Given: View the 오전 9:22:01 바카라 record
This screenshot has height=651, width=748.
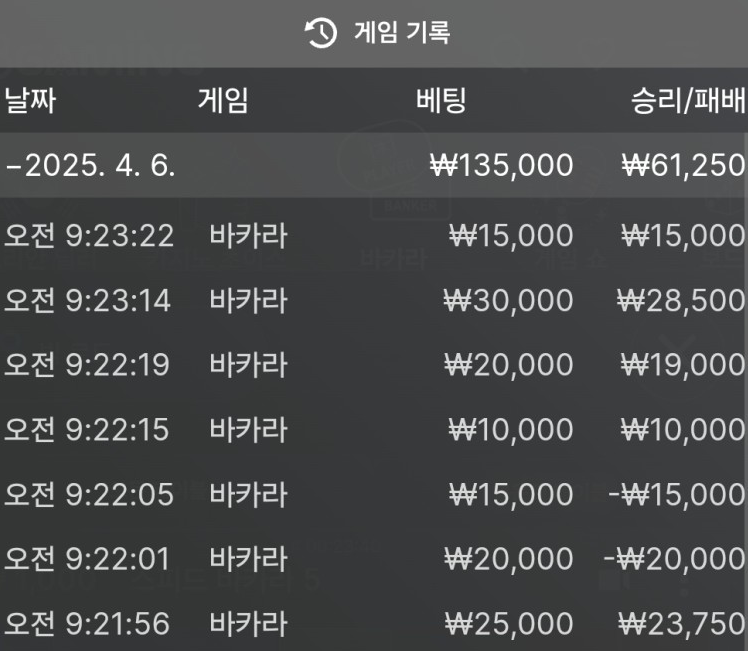Looking at the screenshot, I should (374, 558).
